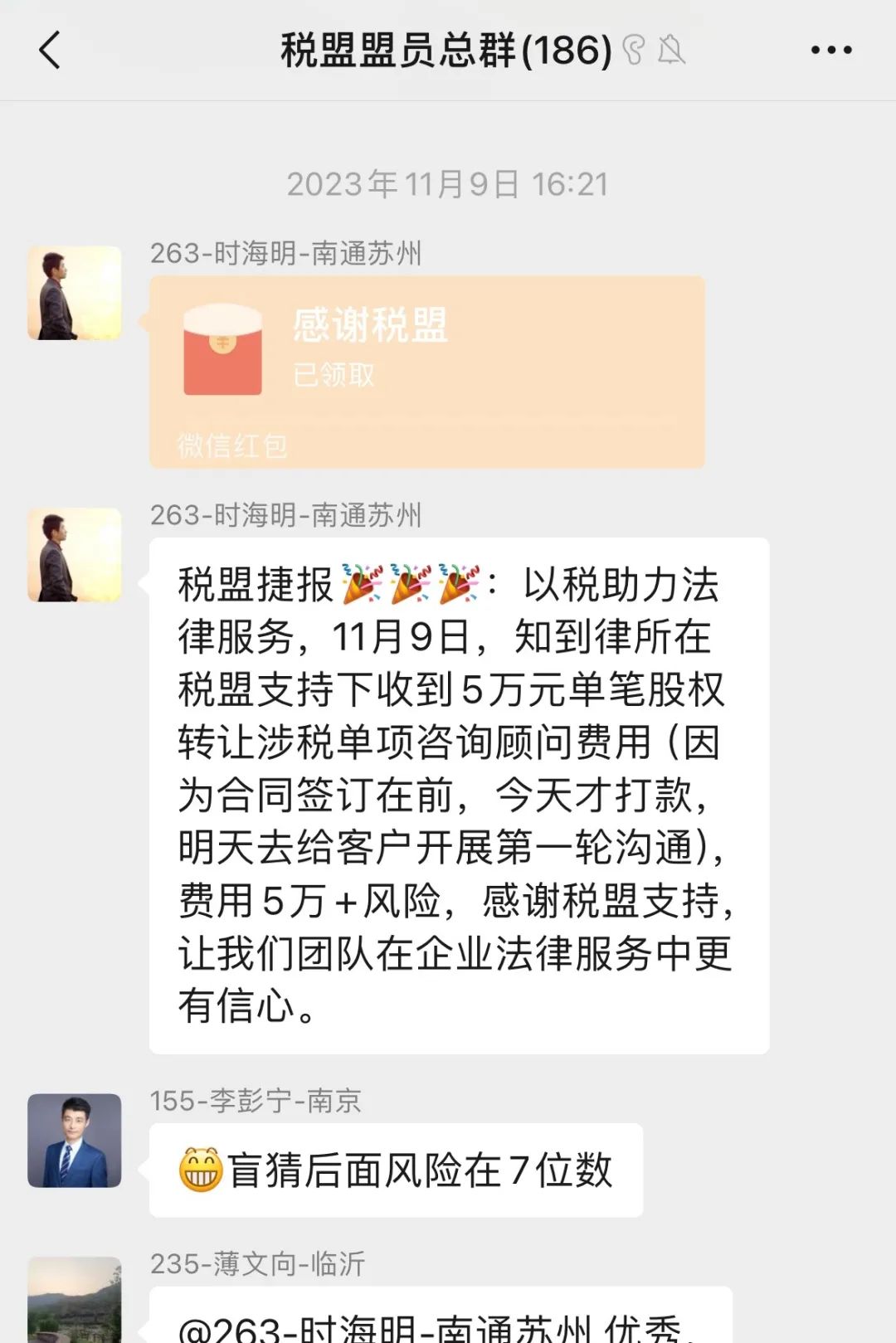This screenshot has width=896, height=1343.
Task: View 李彭宁's profile avatar
Action: click(x=75, y=1140)
